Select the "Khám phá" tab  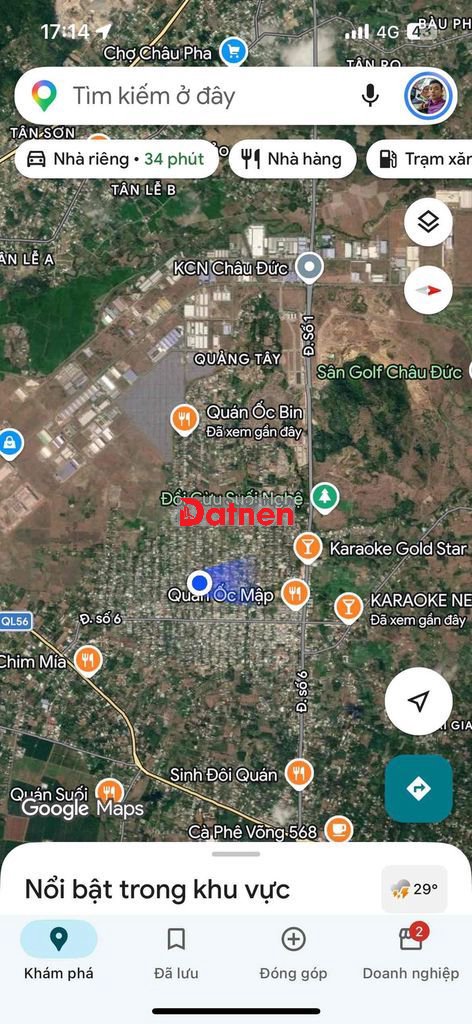coord(59,955)
